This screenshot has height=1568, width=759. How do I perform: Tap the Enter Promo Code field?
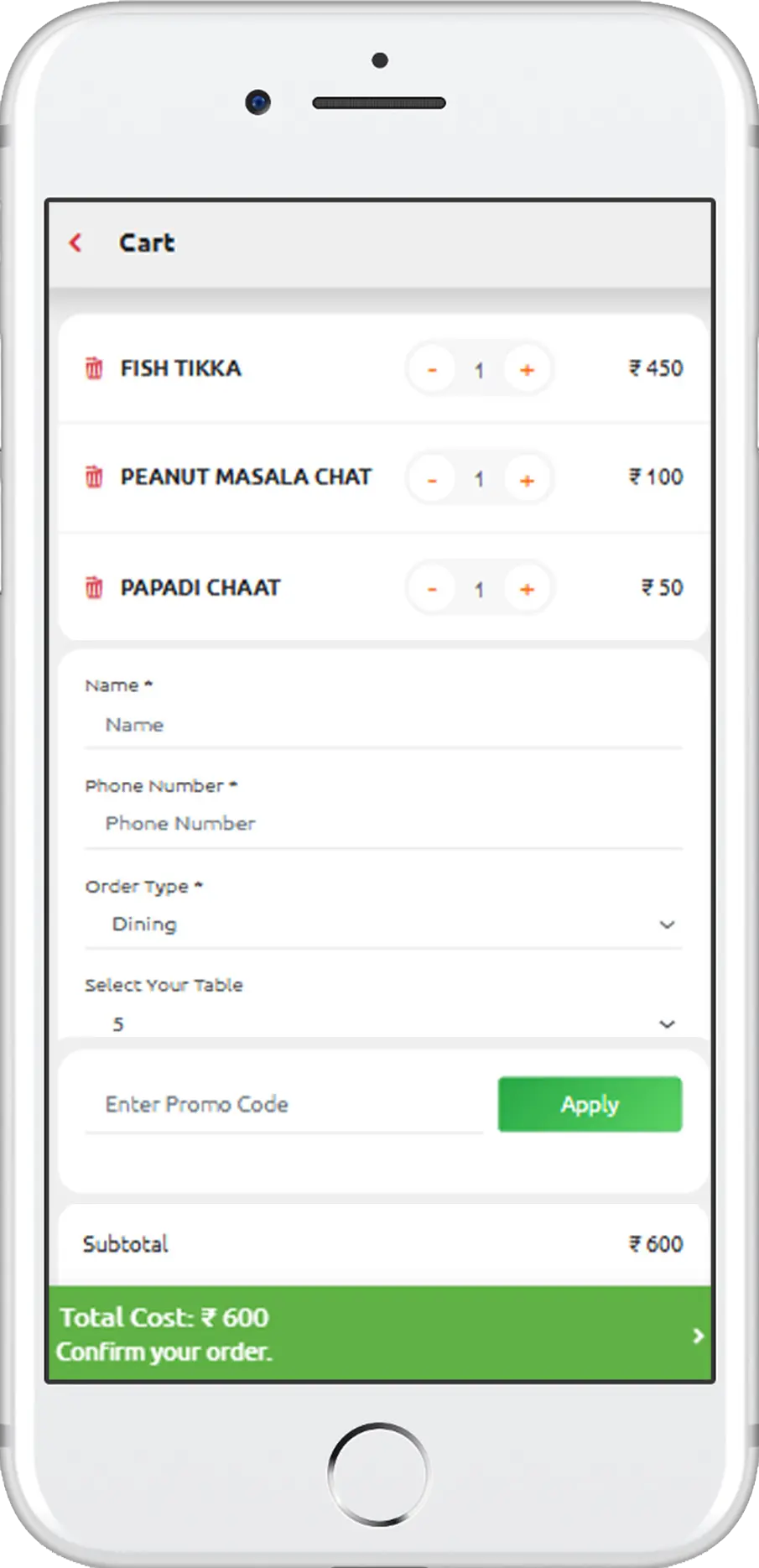[x=283, y=1105]
